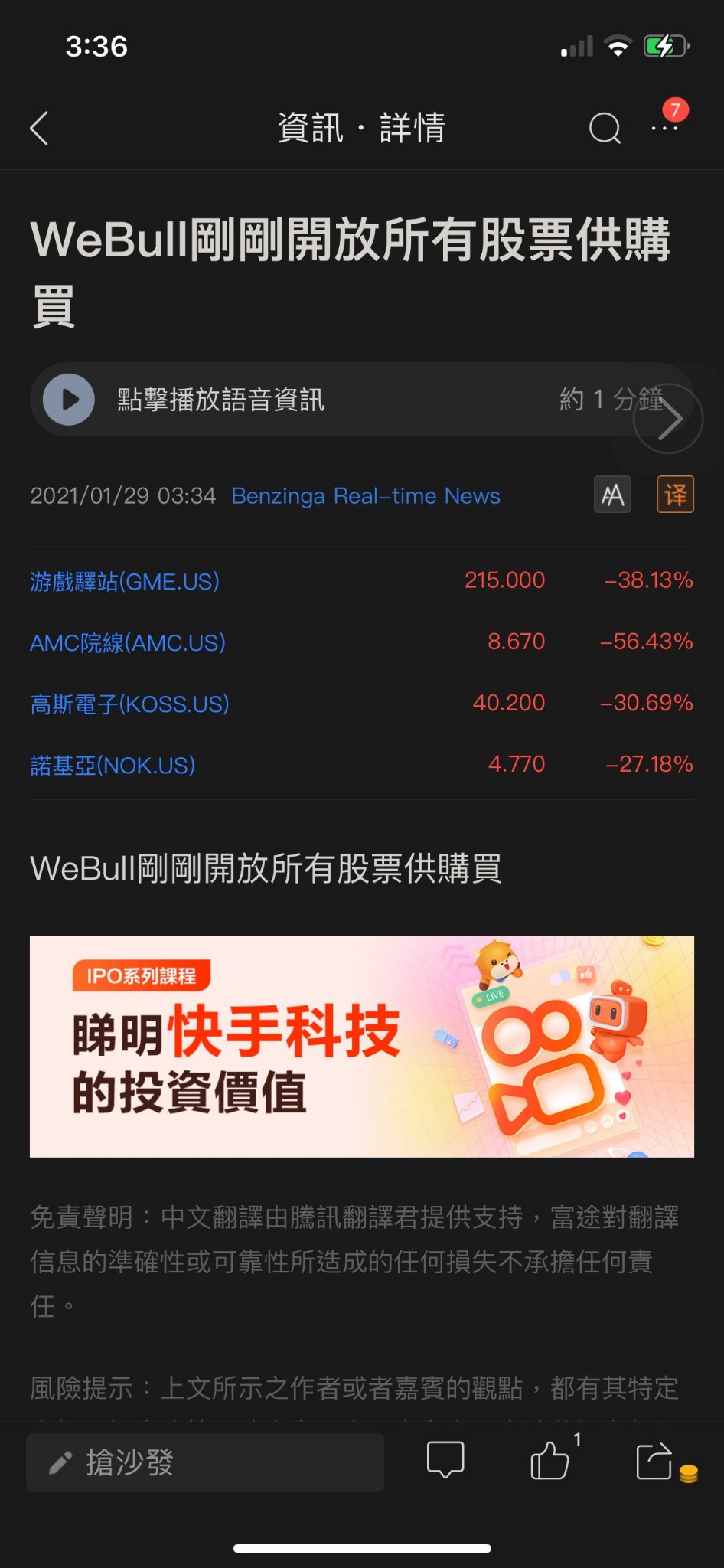Image resolution: width=724 pixels, height=1568 pixels.
Task: Select 諾基亞(NOK.US) from the stock list
Action: tap(115, 765)
